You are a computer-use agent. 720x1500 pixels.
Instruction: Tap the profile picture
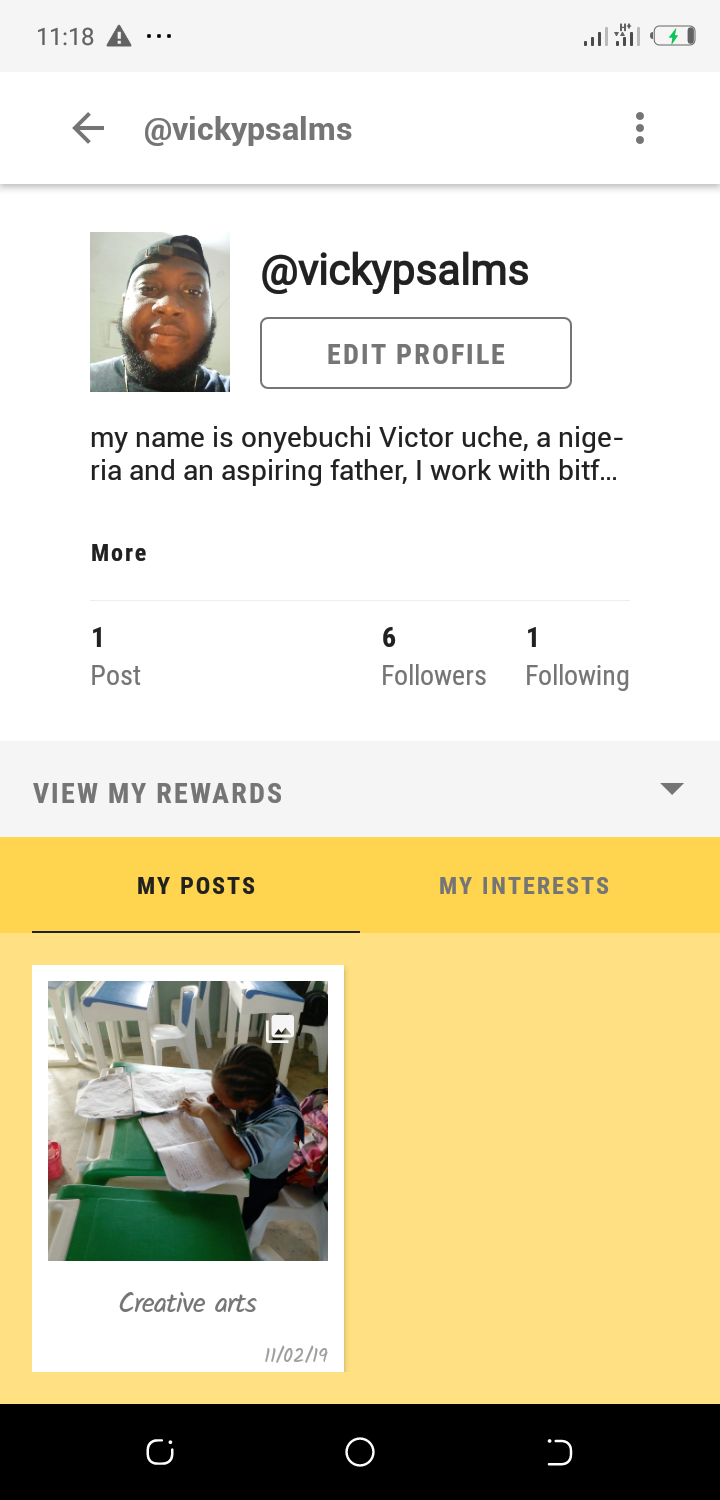pyautogui.click(x=160, y=312)
